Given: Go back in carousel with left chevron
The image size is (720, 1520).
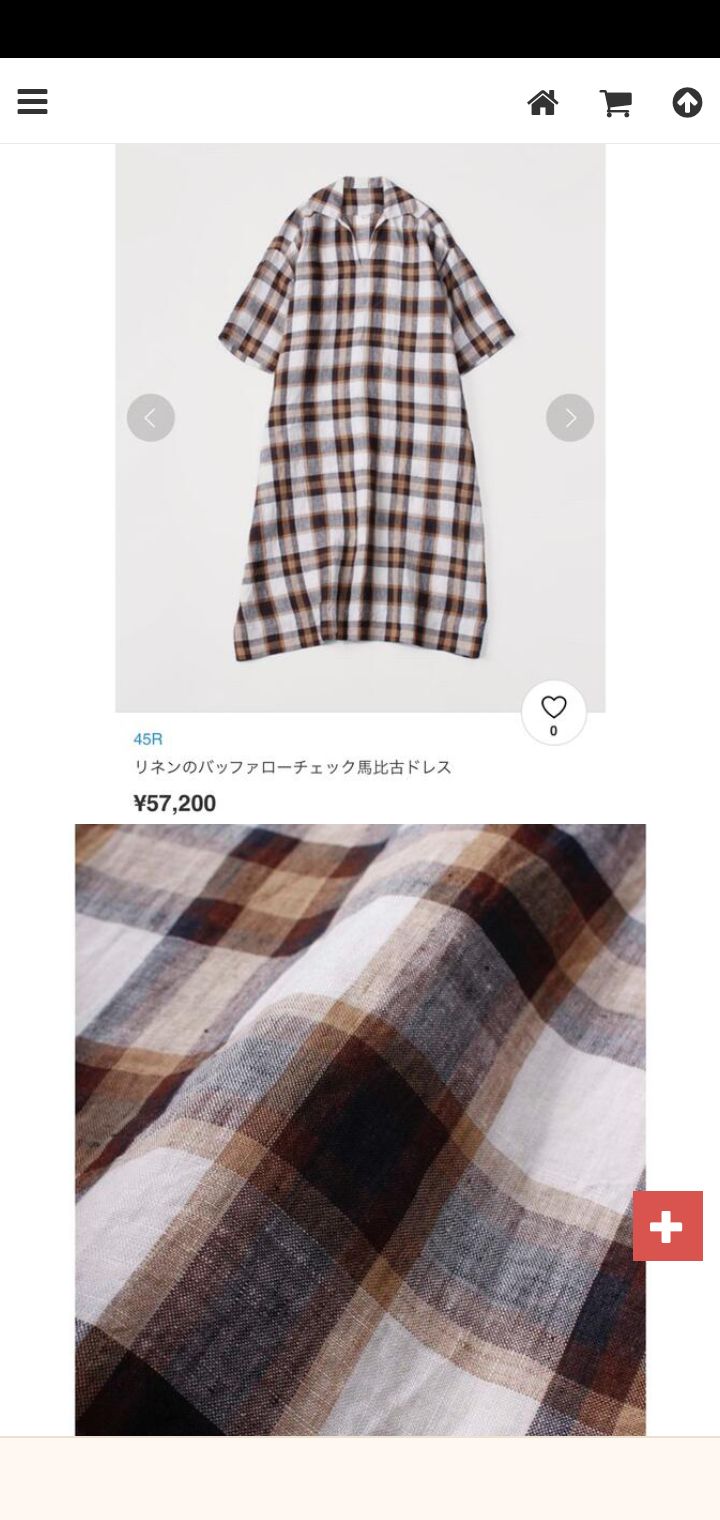Looking at the screenshot, I should (x=151, y=417).
